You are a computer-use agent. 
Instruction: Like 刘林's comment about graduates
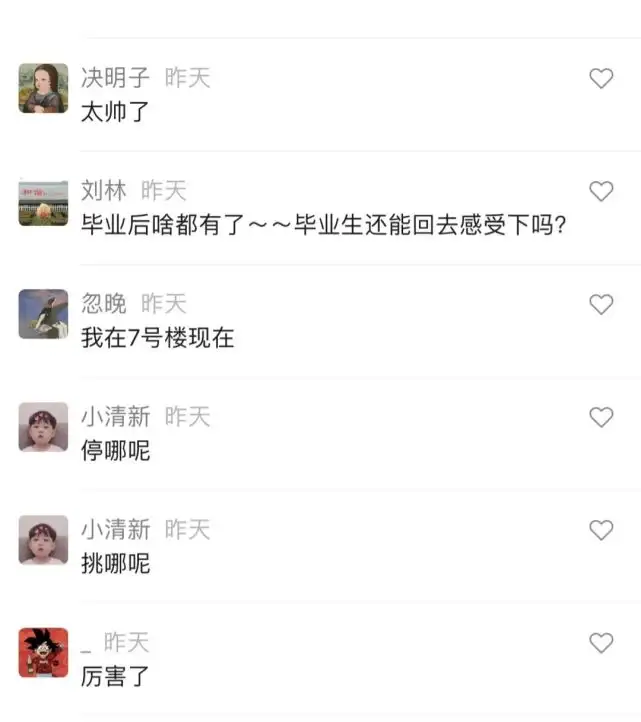click(x=601, y=191)
